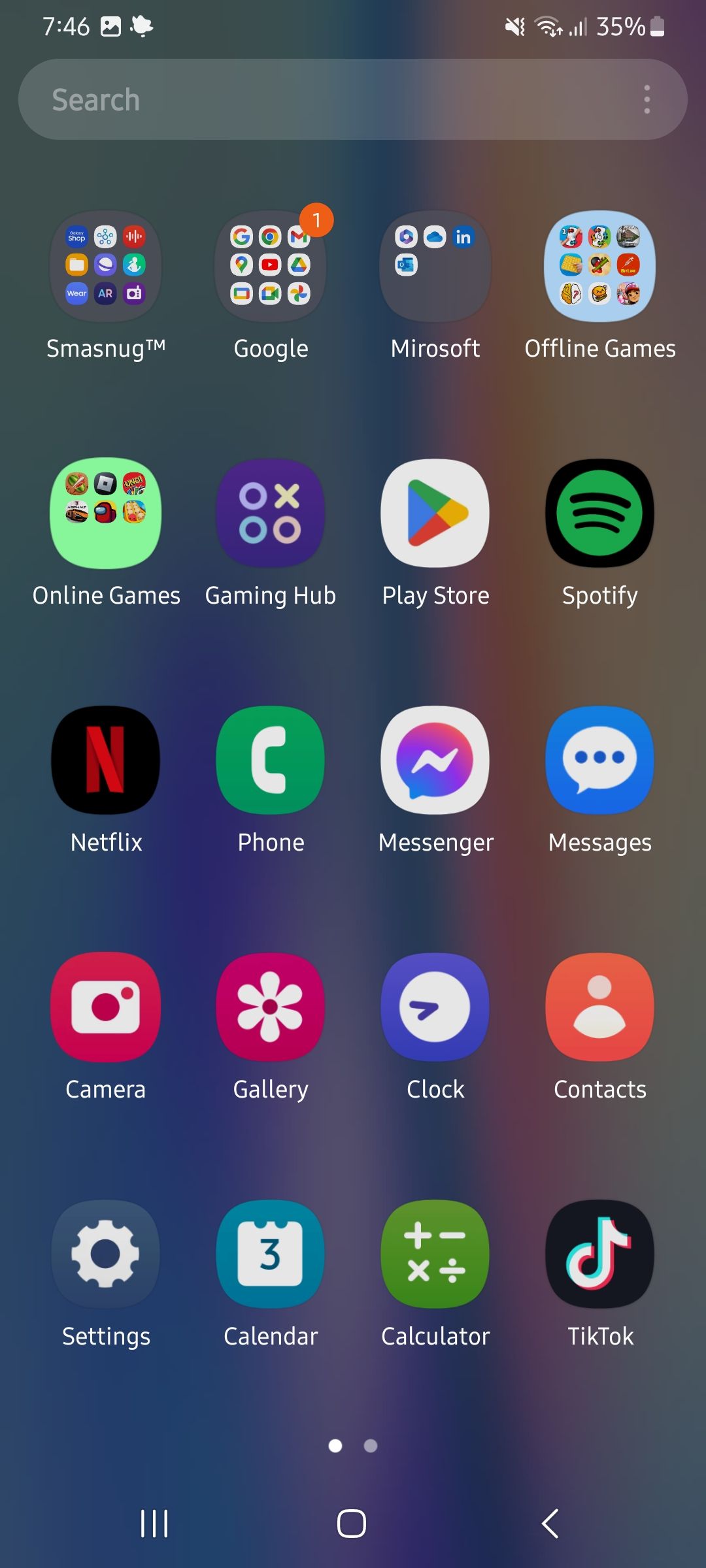Open the Gaming Hub
Viewport: 706px width, 1568px height.
(x=270, y=512)
